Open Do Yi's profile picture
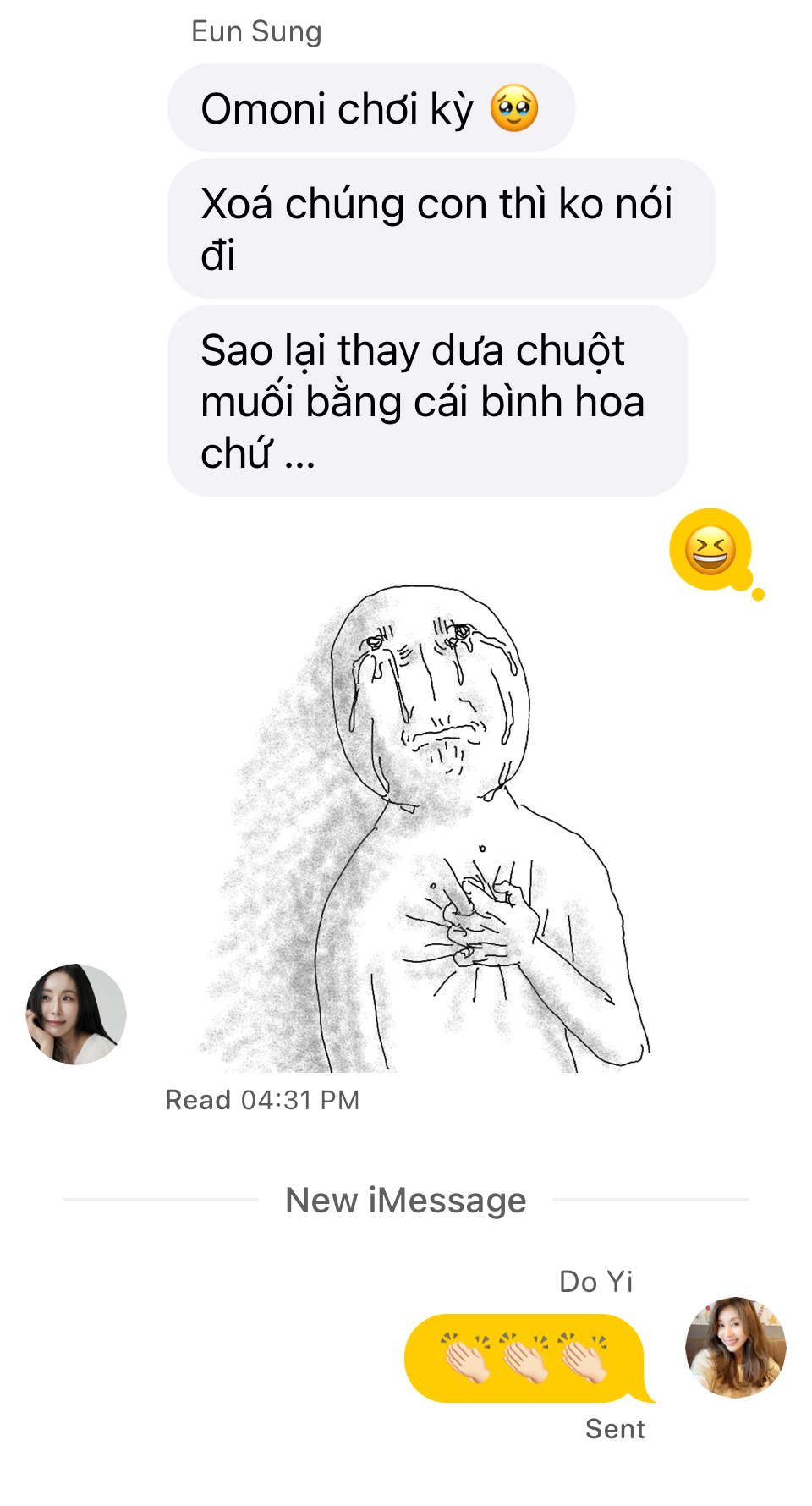 736,1347
